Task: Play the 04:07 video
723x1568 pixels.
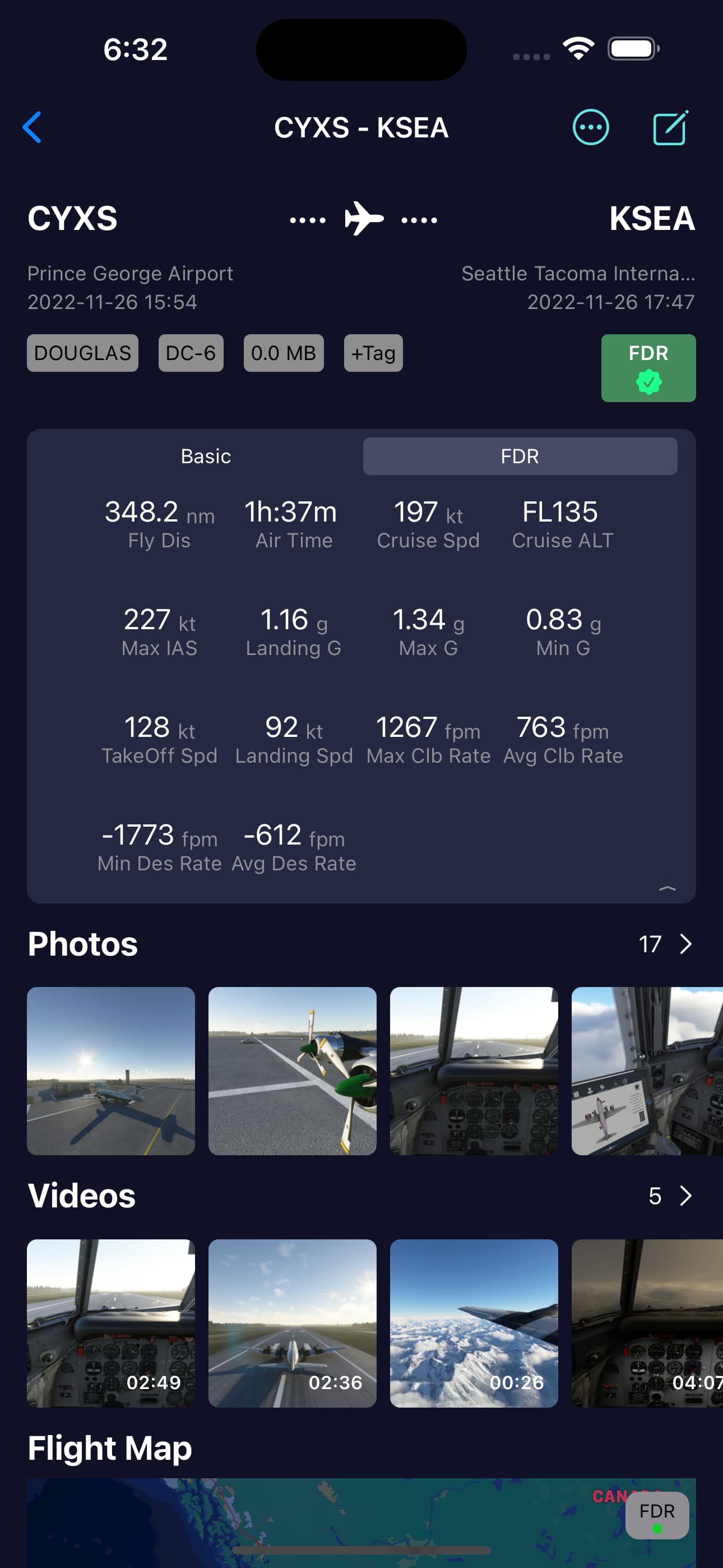Action: pos(647,1323)
